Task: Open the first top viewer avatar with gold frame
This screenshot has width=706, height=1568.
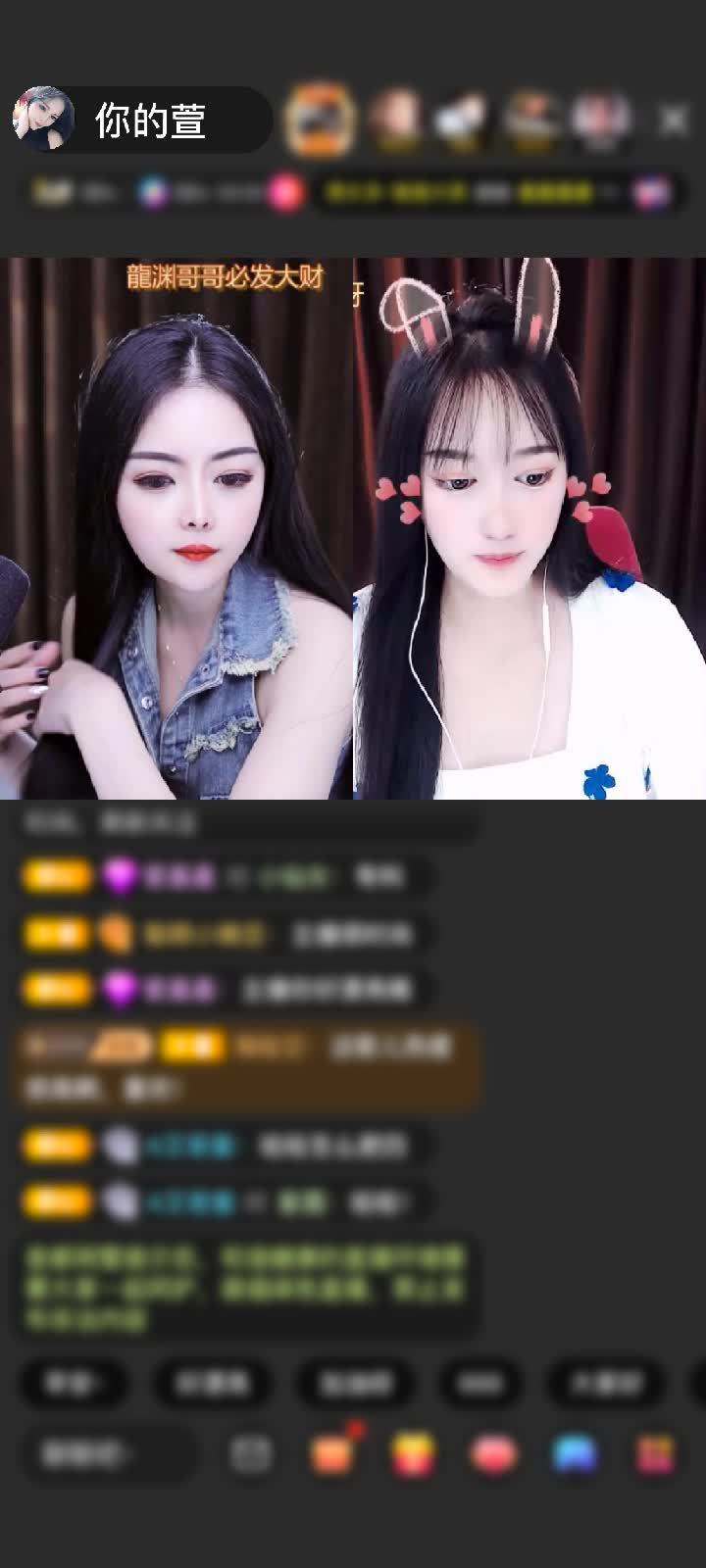Action: (319, 120)
